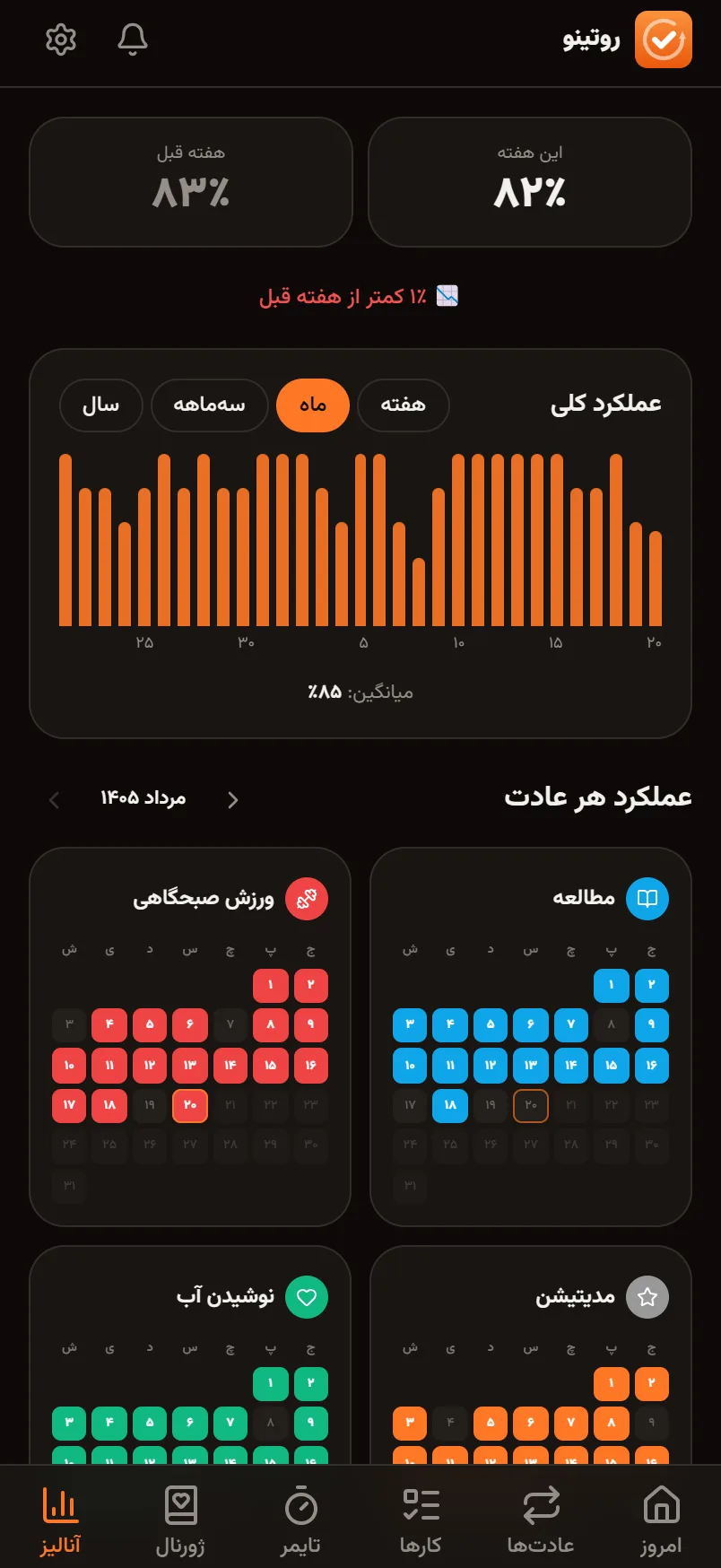Switch to the عادت‌ها tab
This screenshot has height=1568, width=721.
pos(541,1519)
